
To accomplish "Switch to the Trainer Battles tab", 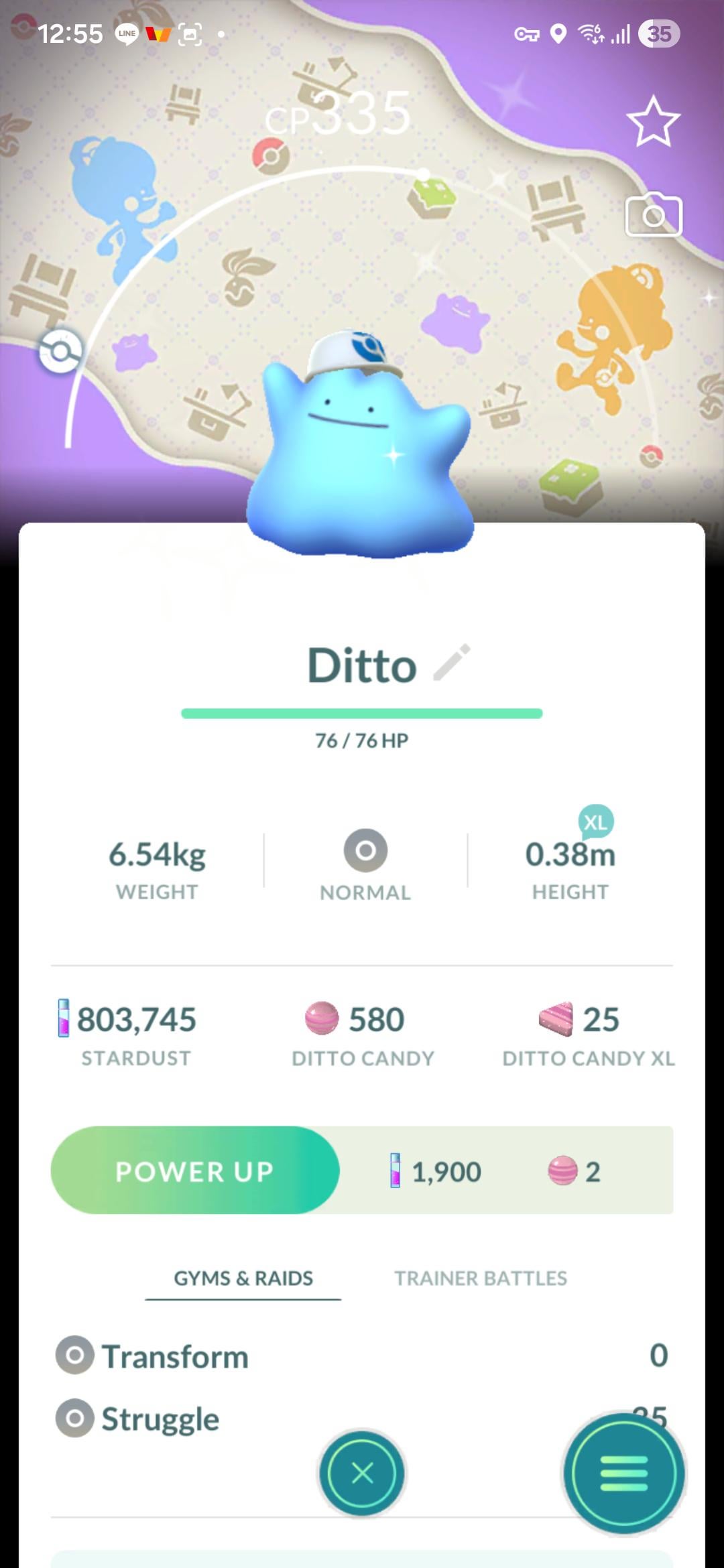I will (480, 1278).
